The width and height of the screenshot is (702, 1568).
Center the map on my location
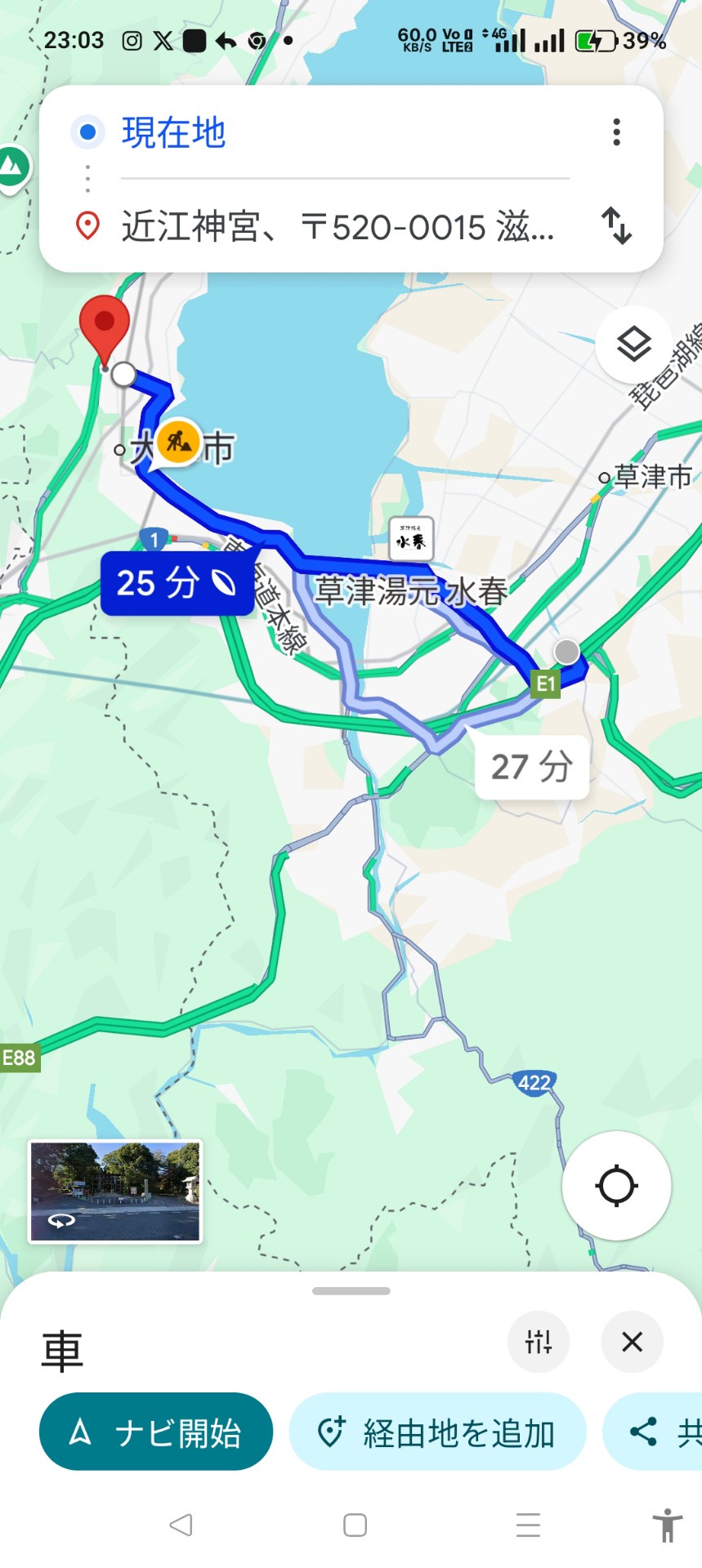(x=616, y=1185)
